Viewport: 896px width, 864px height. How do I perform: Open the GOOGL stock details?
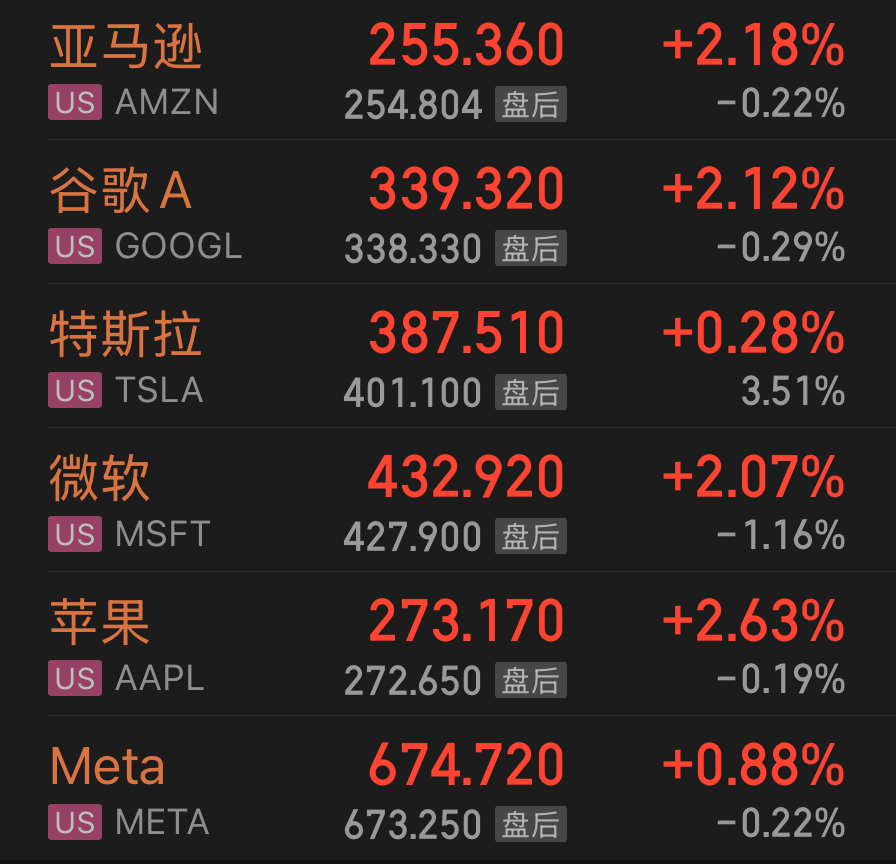[x=447, y=216]
